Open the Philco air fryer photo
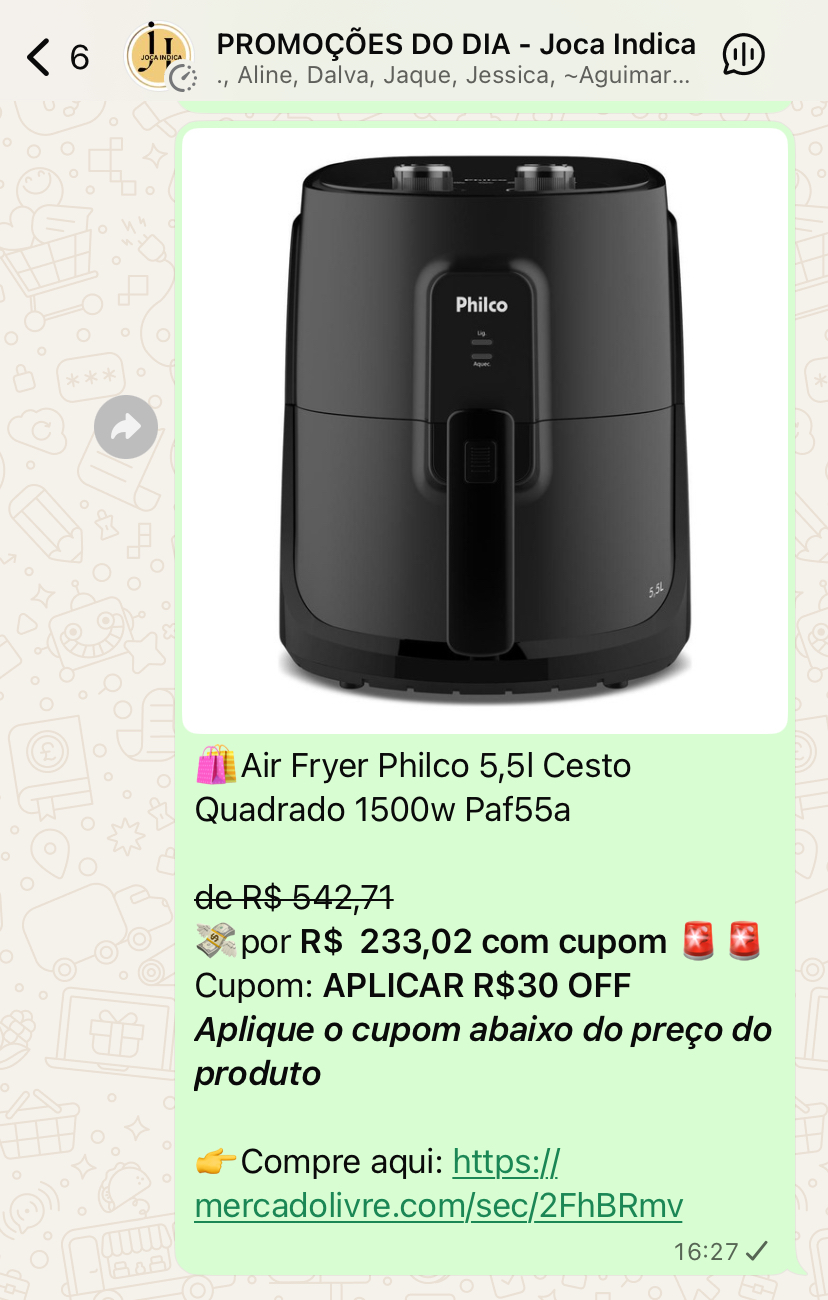 pos(485,430)
